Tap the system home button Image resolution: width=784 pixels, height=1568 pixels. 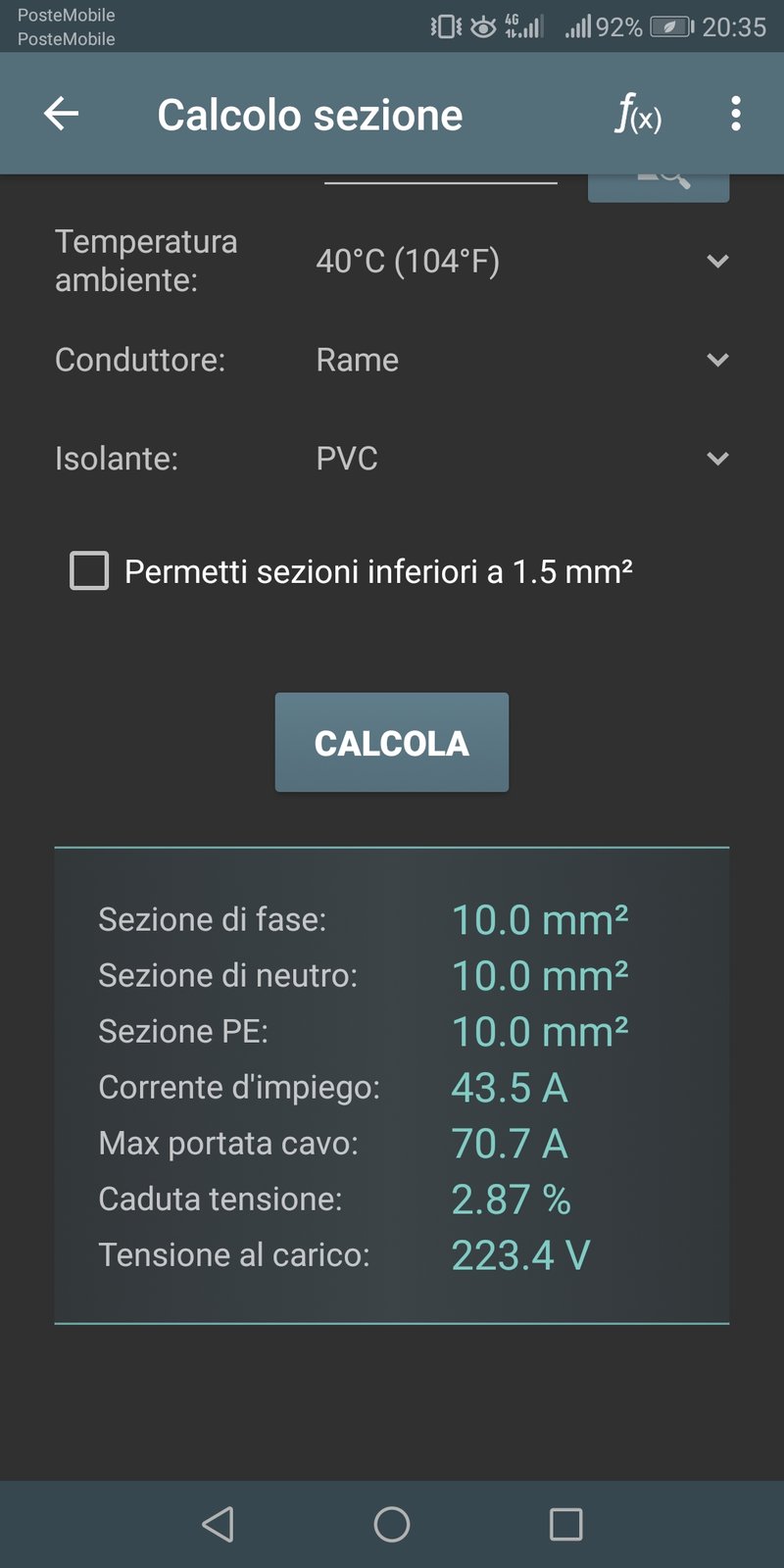click(x=392, y=1524)
